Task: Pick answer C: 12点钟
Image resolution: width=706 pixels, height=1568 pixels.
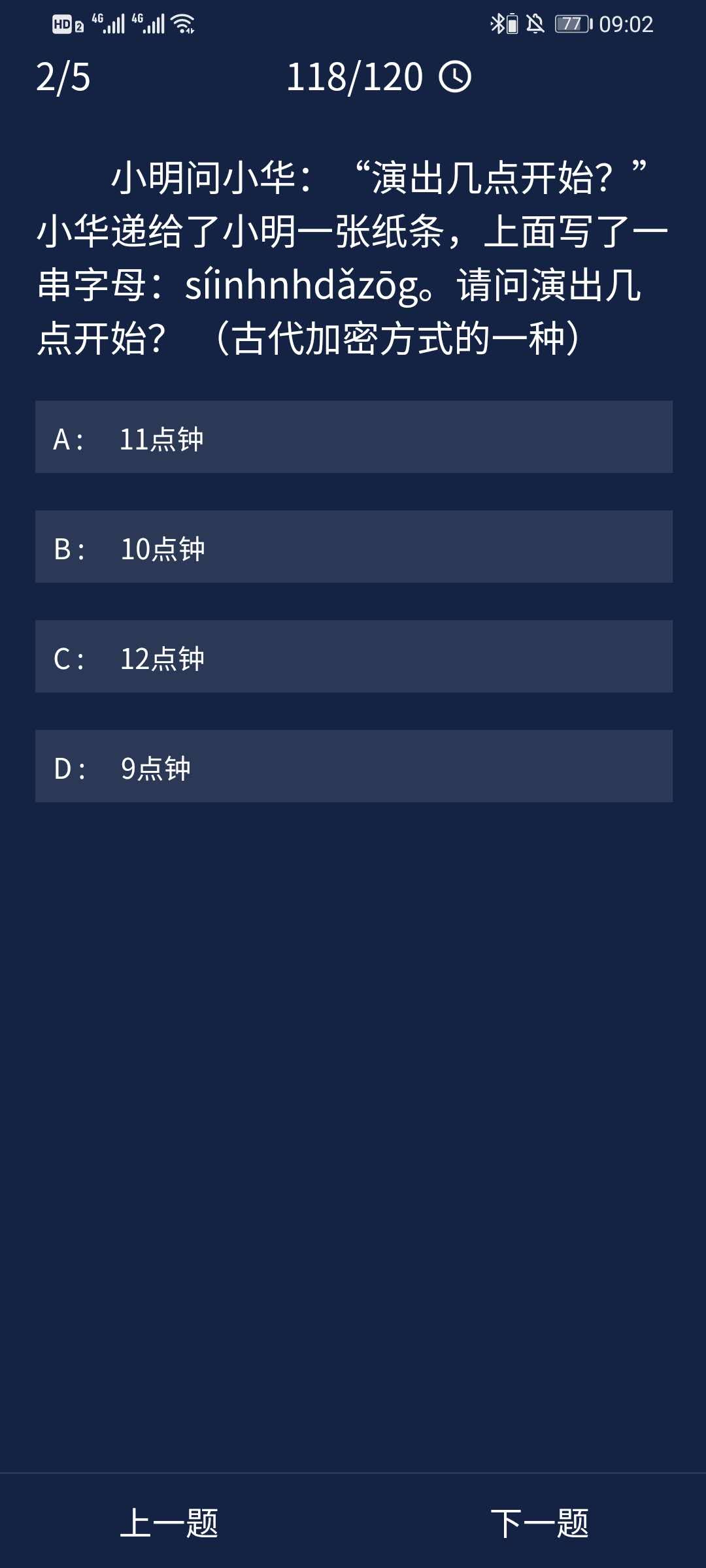Action: pos(353,657)
